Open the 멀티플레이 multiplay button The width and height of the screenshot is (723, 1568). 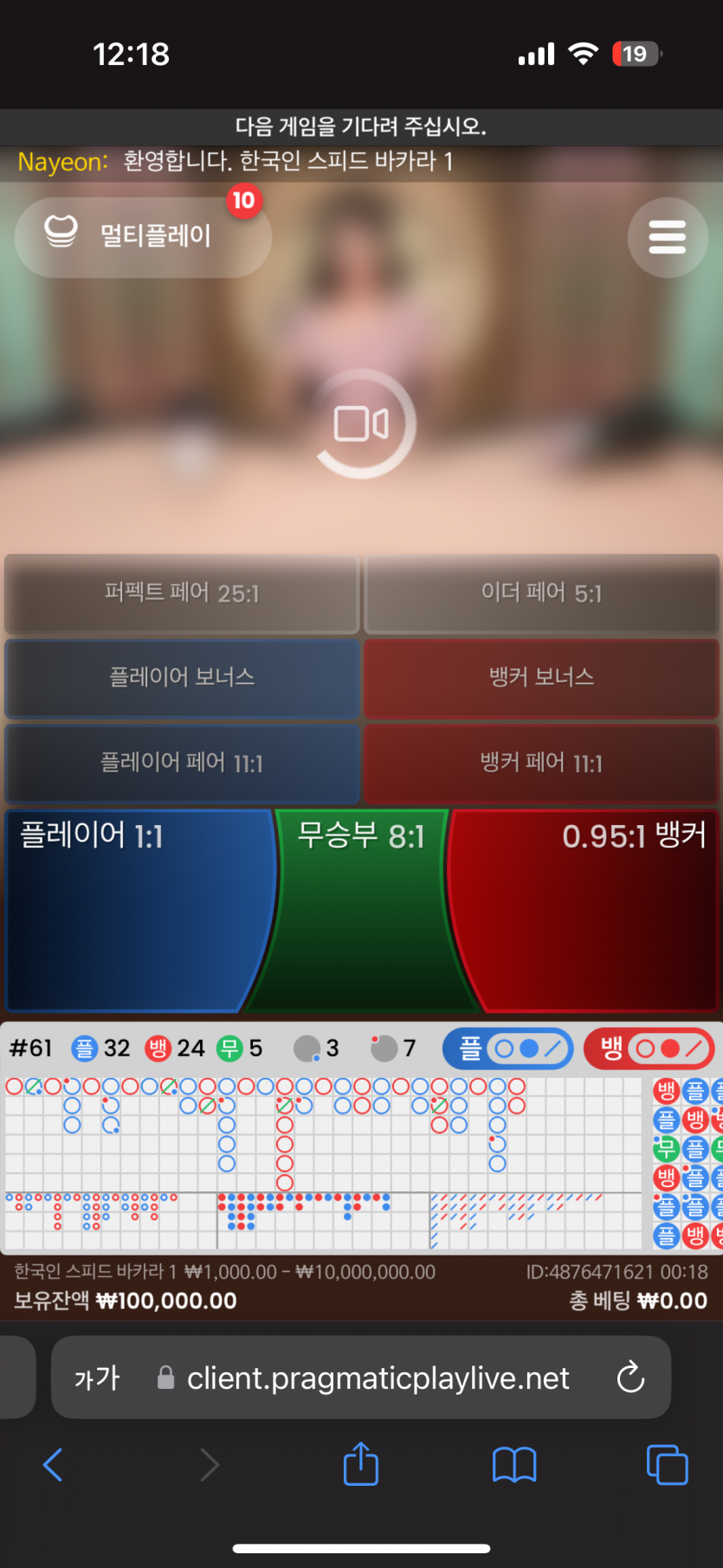pos(143,236)
